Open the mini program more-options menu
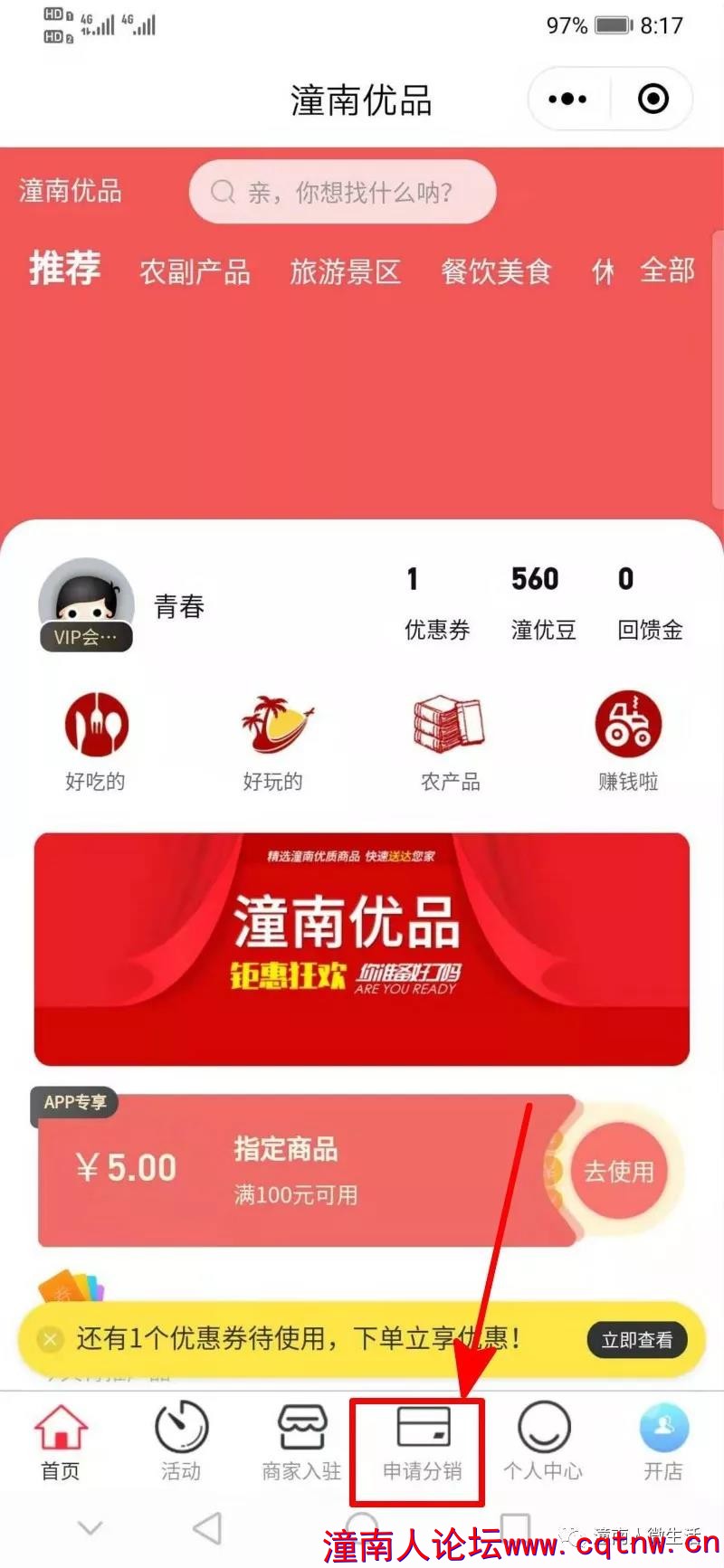 [567, 99]
